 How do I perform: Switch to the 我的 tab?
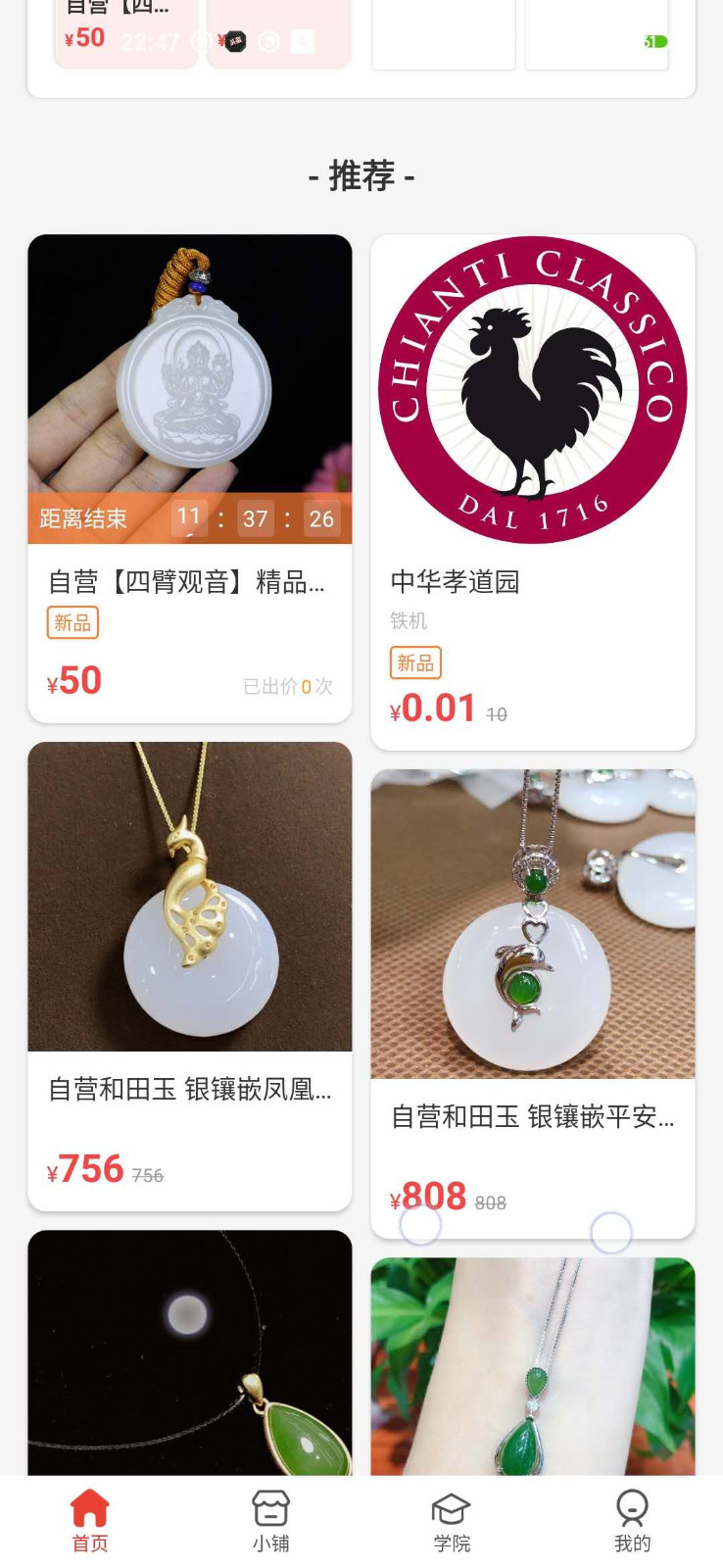point(632,1520)
